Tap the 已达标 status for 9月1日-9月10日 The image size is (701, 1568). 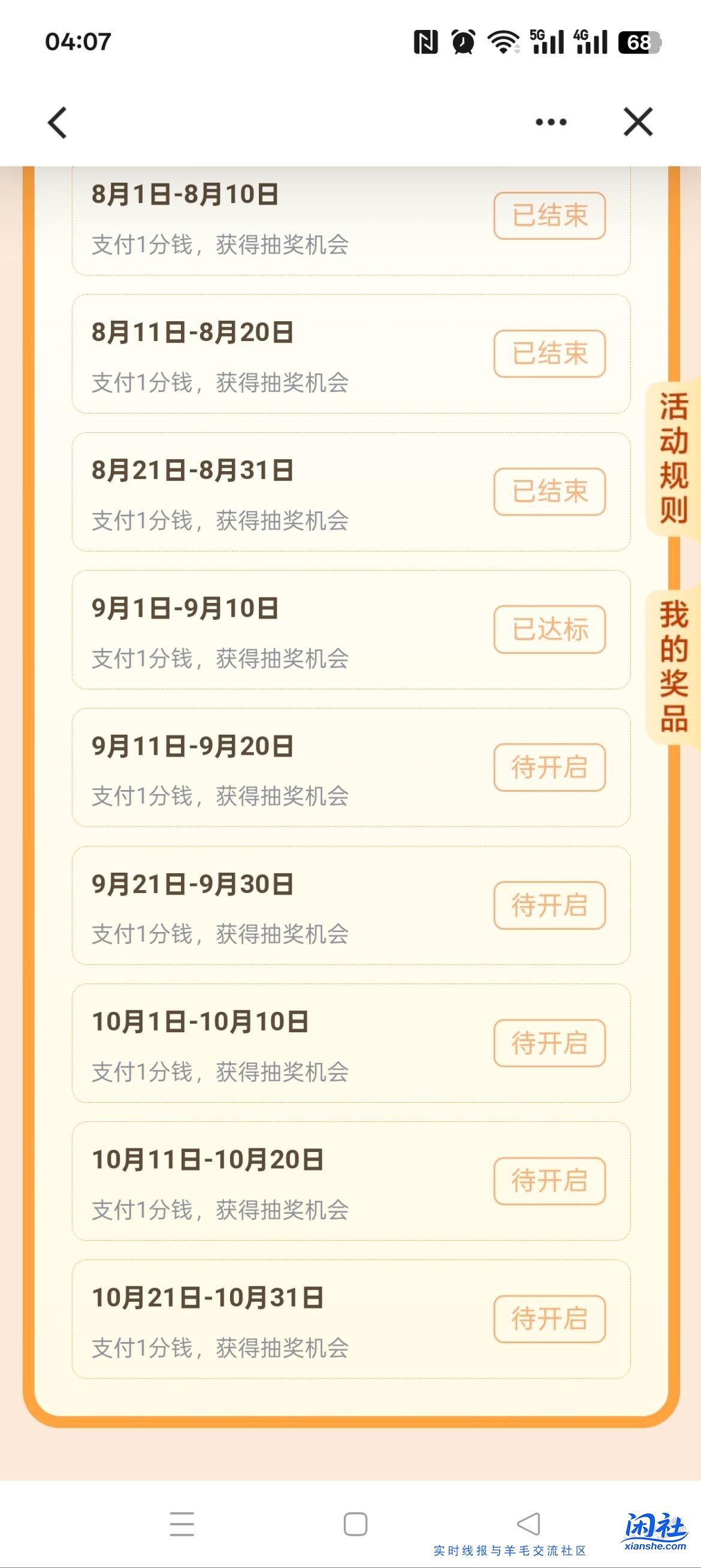click(x=548, y=631)
